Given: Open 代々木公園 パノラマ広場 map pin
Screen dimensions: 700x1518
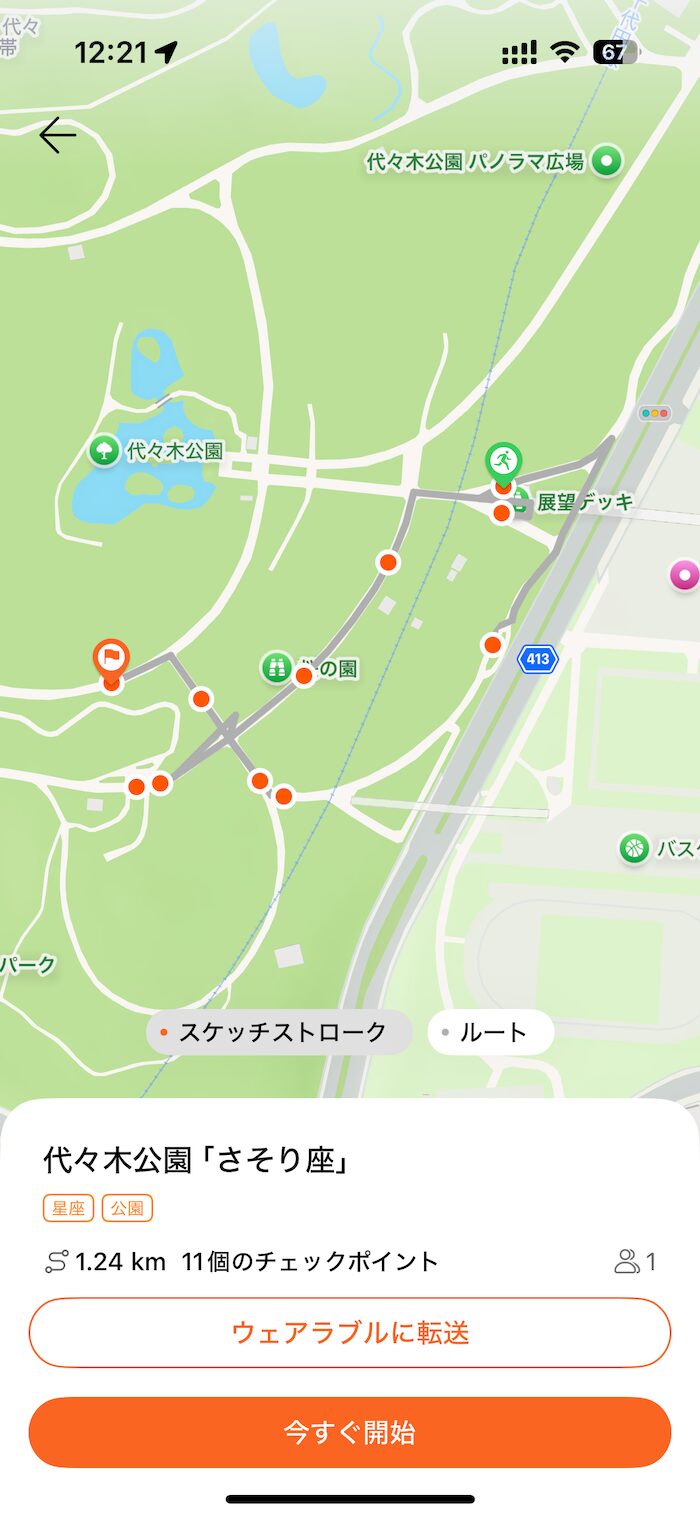Looking at the screenshot, I should coord(606,160).
